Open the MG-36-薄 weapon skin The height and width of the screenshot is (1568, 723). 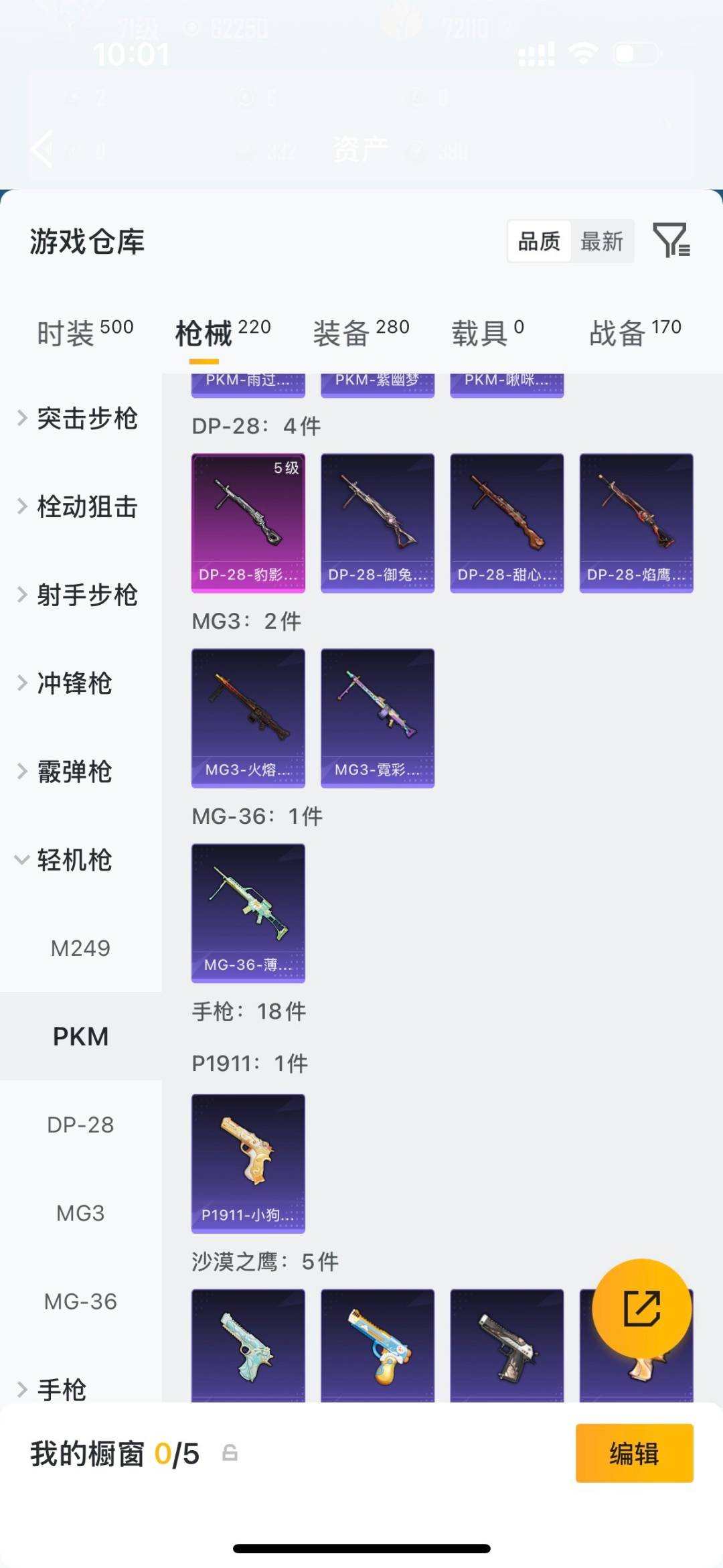[x=248, y=912]
